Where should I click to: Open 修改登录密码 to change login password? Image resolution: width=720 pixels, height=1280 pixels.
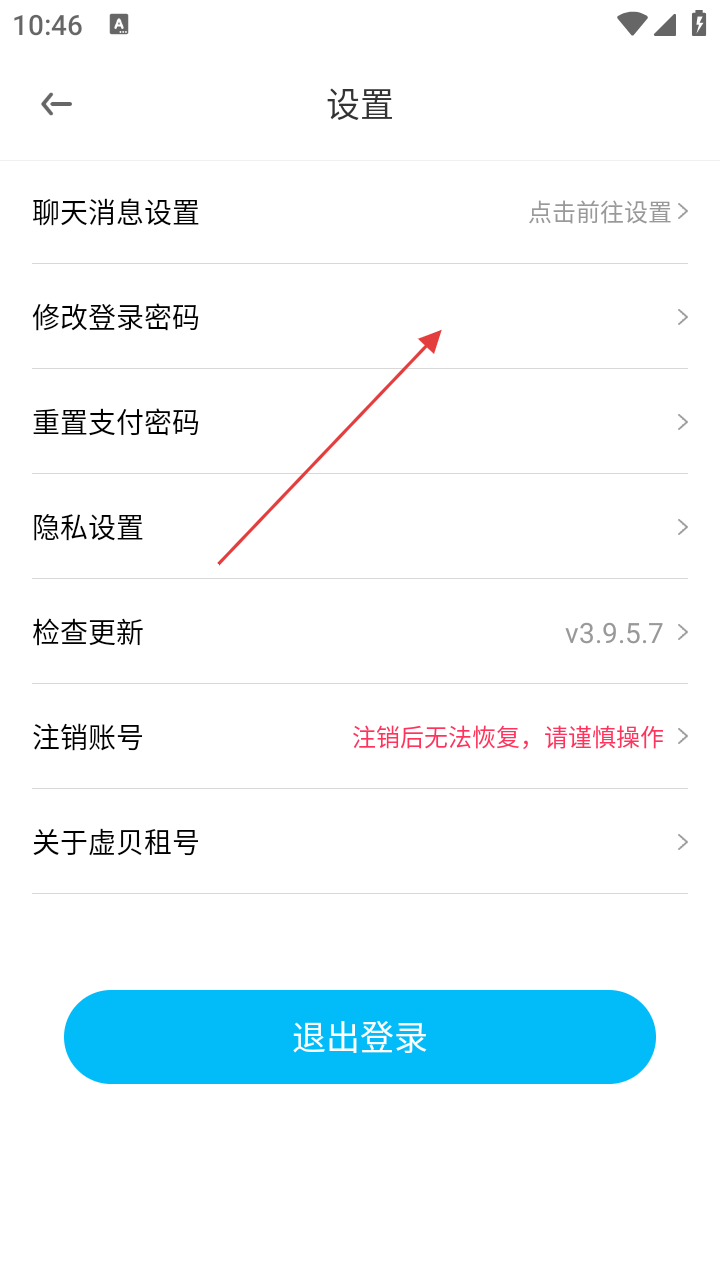[360, 317]
